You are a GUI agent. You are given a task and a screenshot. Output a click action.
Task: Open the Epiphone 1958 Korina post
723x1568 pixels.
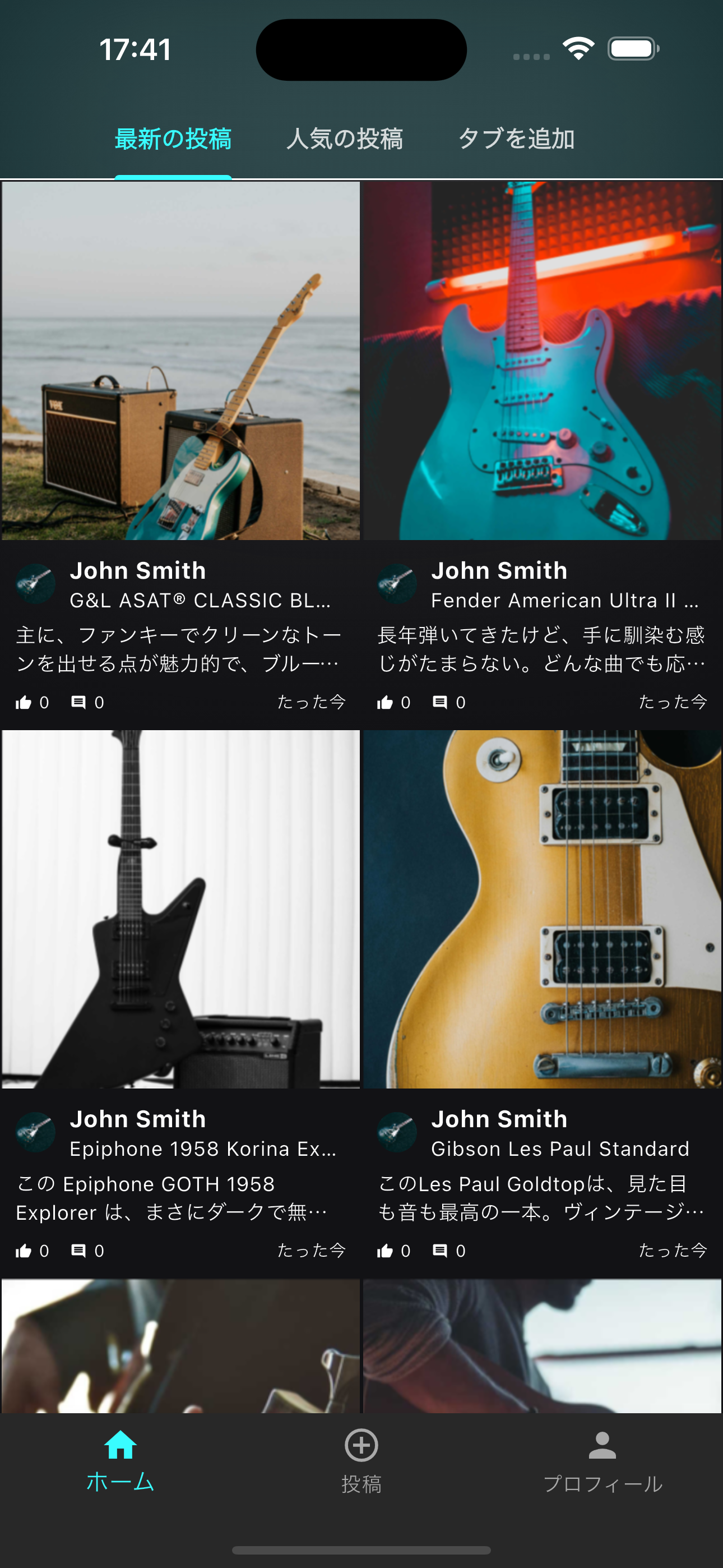pos(180,910)
